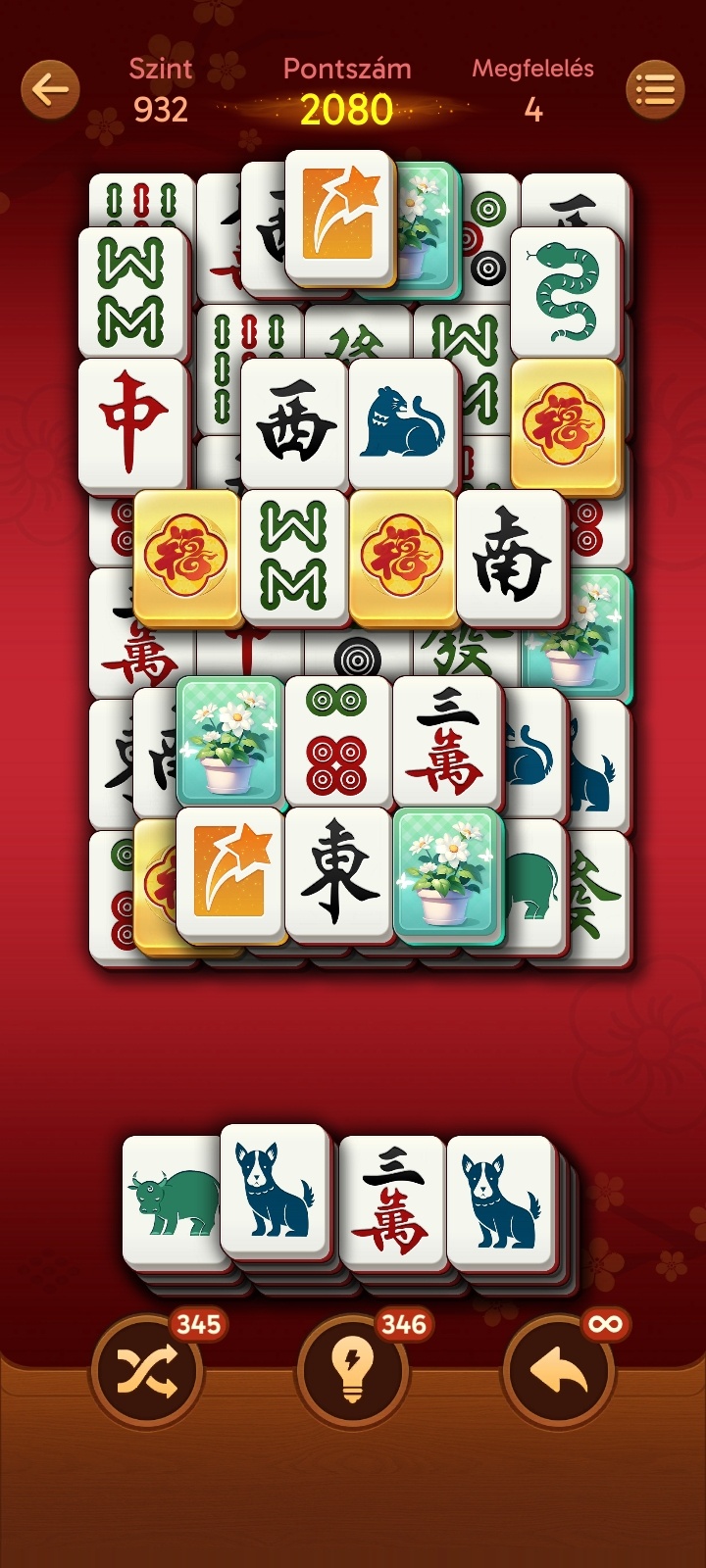Undo the last move
Screen dimensions: 706x1568
(x=559, y=1370)
